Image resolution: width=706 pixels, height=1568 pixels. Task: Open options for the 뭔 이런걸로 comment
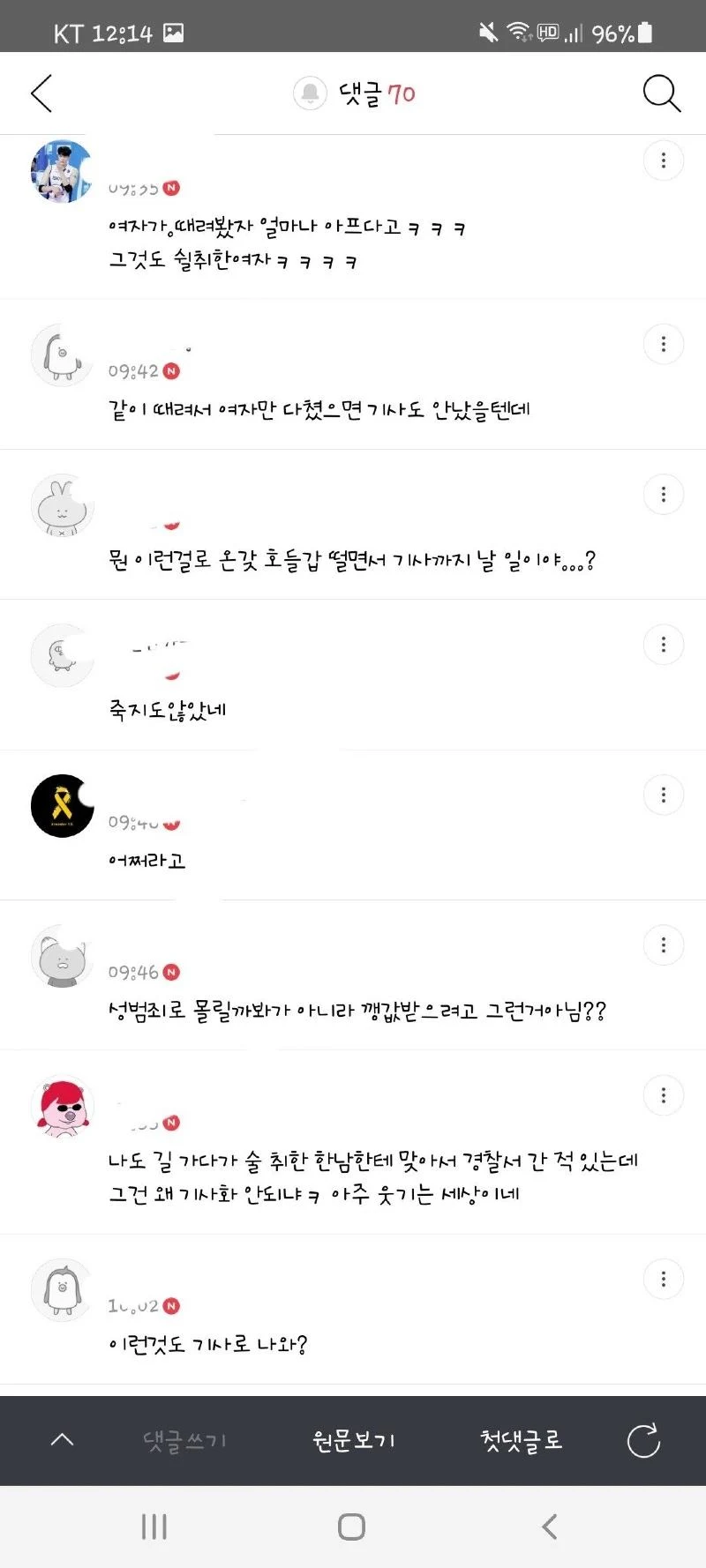pos(664,495)
